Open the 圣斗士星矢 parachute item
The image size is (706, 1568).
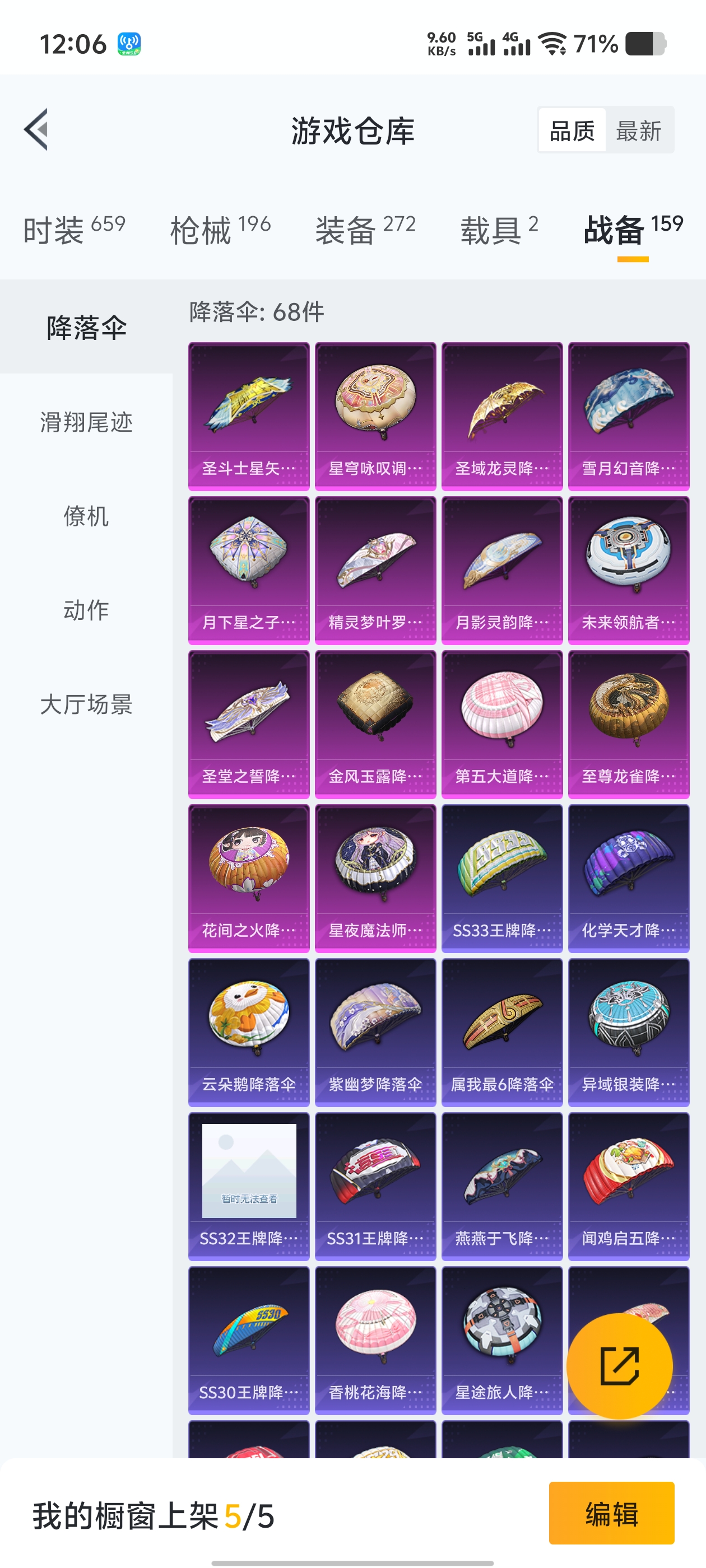coord(249,416)
